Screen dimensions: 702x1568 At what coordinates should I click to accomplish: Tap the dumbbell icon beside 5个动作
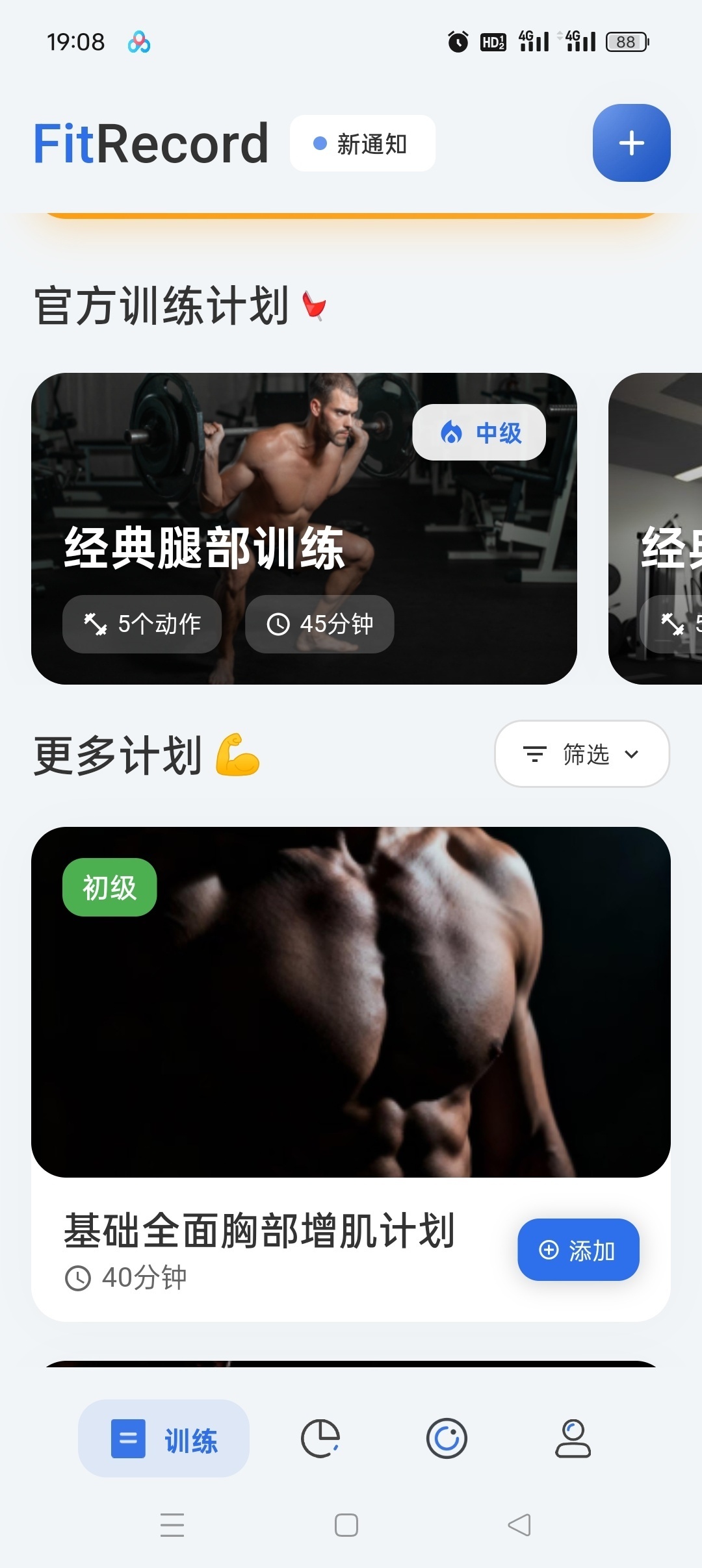pyautogui.click(x=95, y=624)
